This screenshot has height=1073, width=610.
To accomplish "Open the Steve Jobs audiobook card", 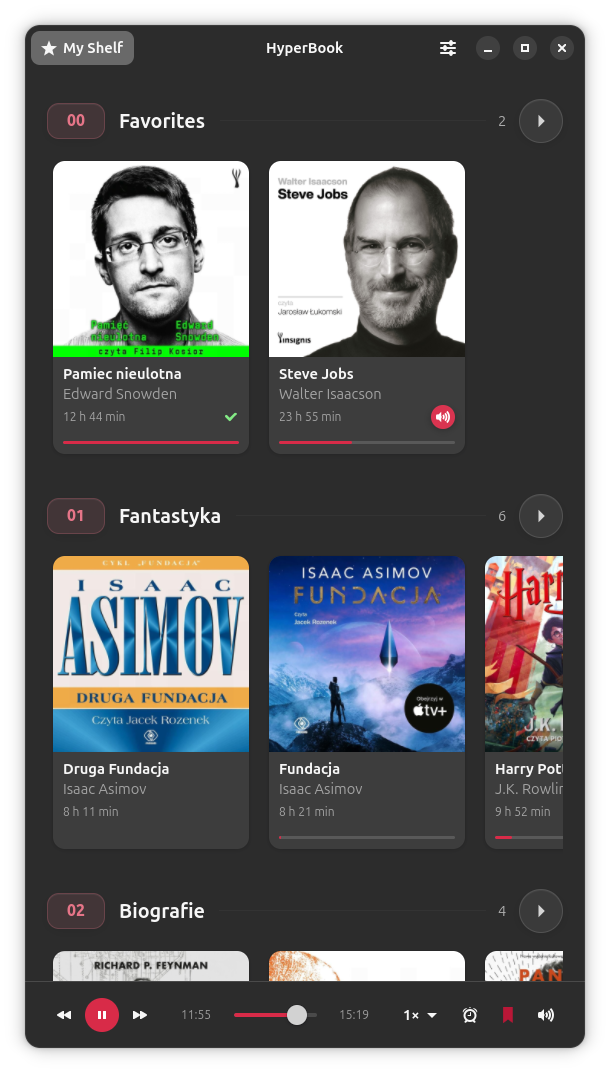I will [x=367, y=307].
